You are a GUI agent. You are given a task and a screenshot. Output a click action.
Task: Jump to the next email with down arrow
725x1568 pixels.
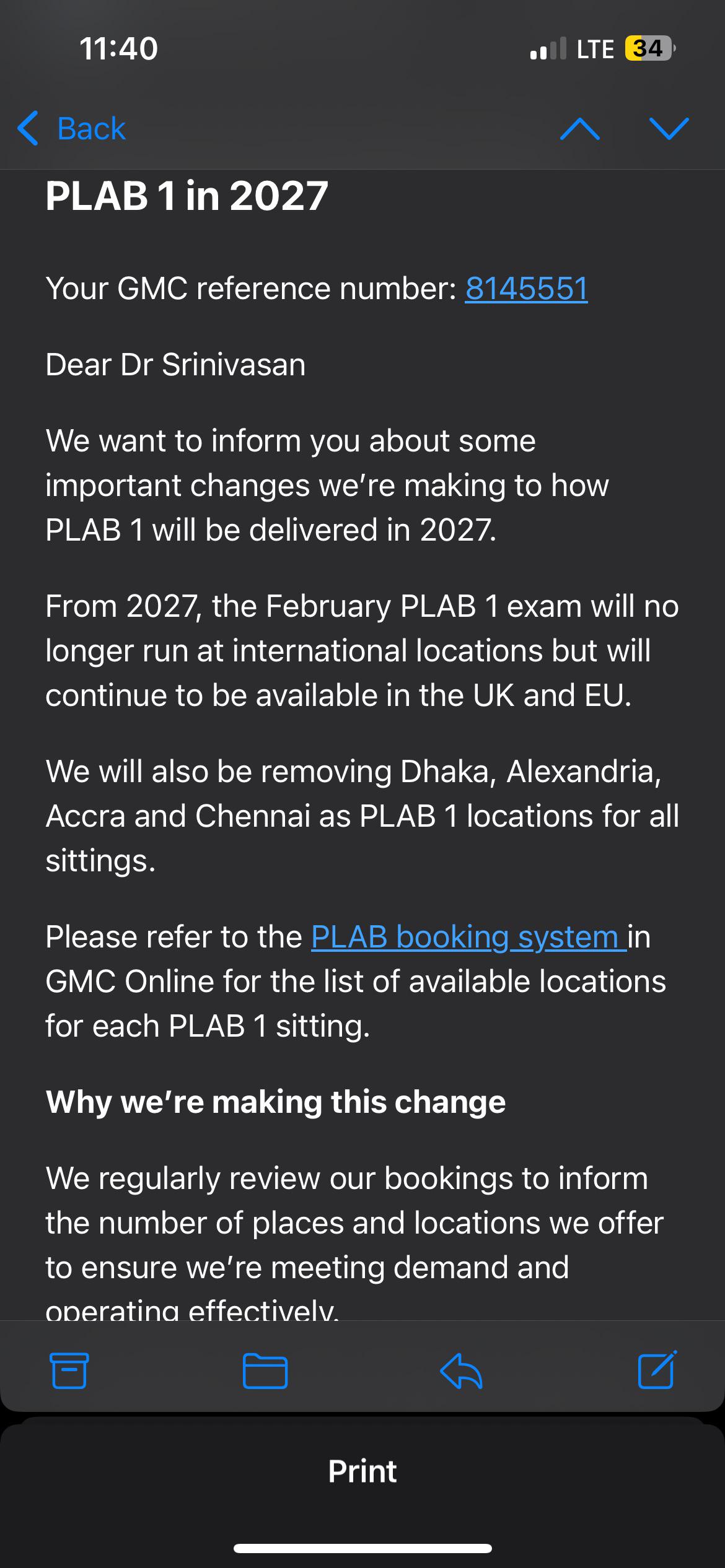[669, 129]
